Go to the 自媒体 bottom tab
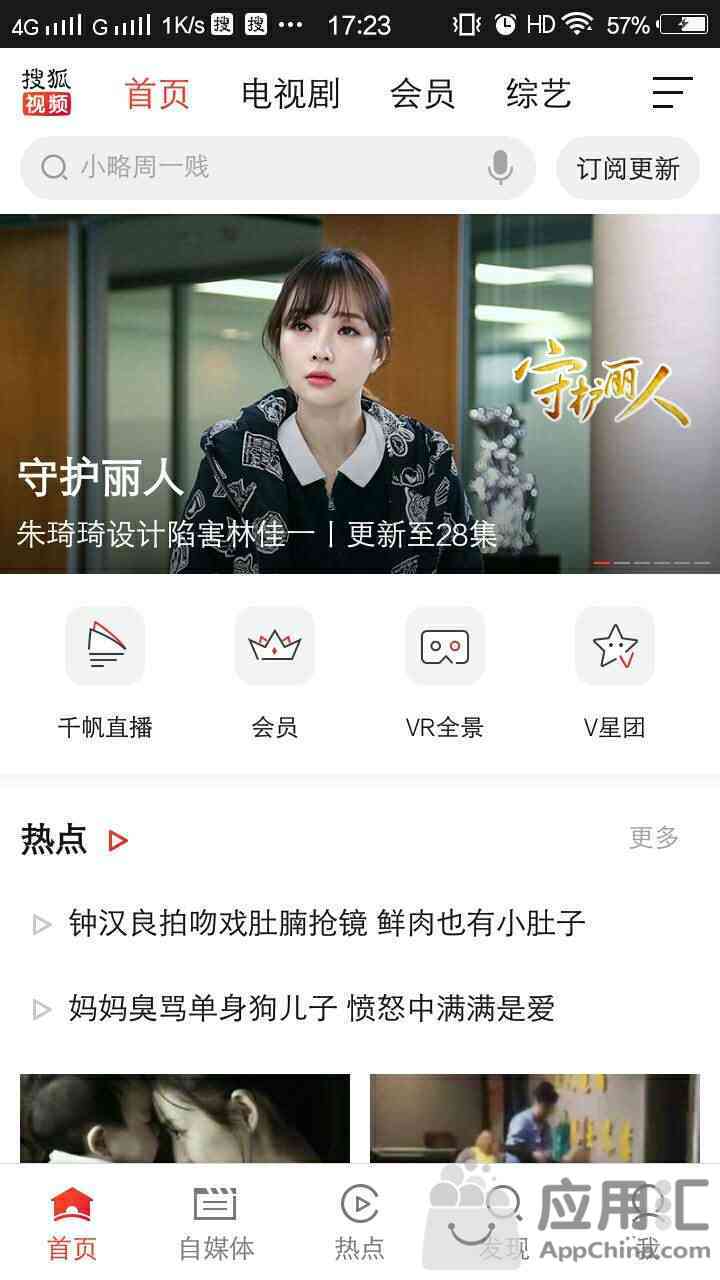Viewport: 720px width, 1280px height. click(216, 1222)
